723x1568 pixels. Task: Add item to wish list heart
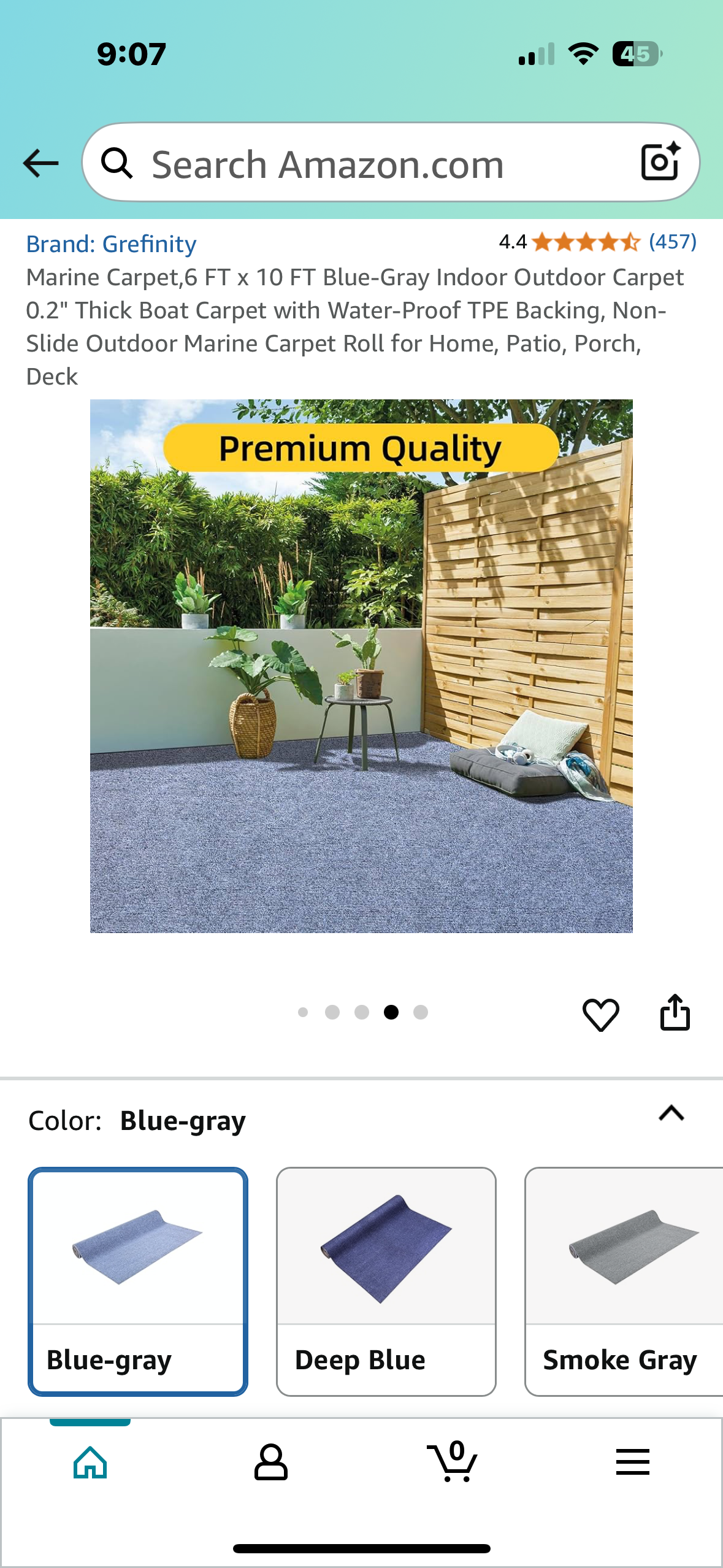600,1014
